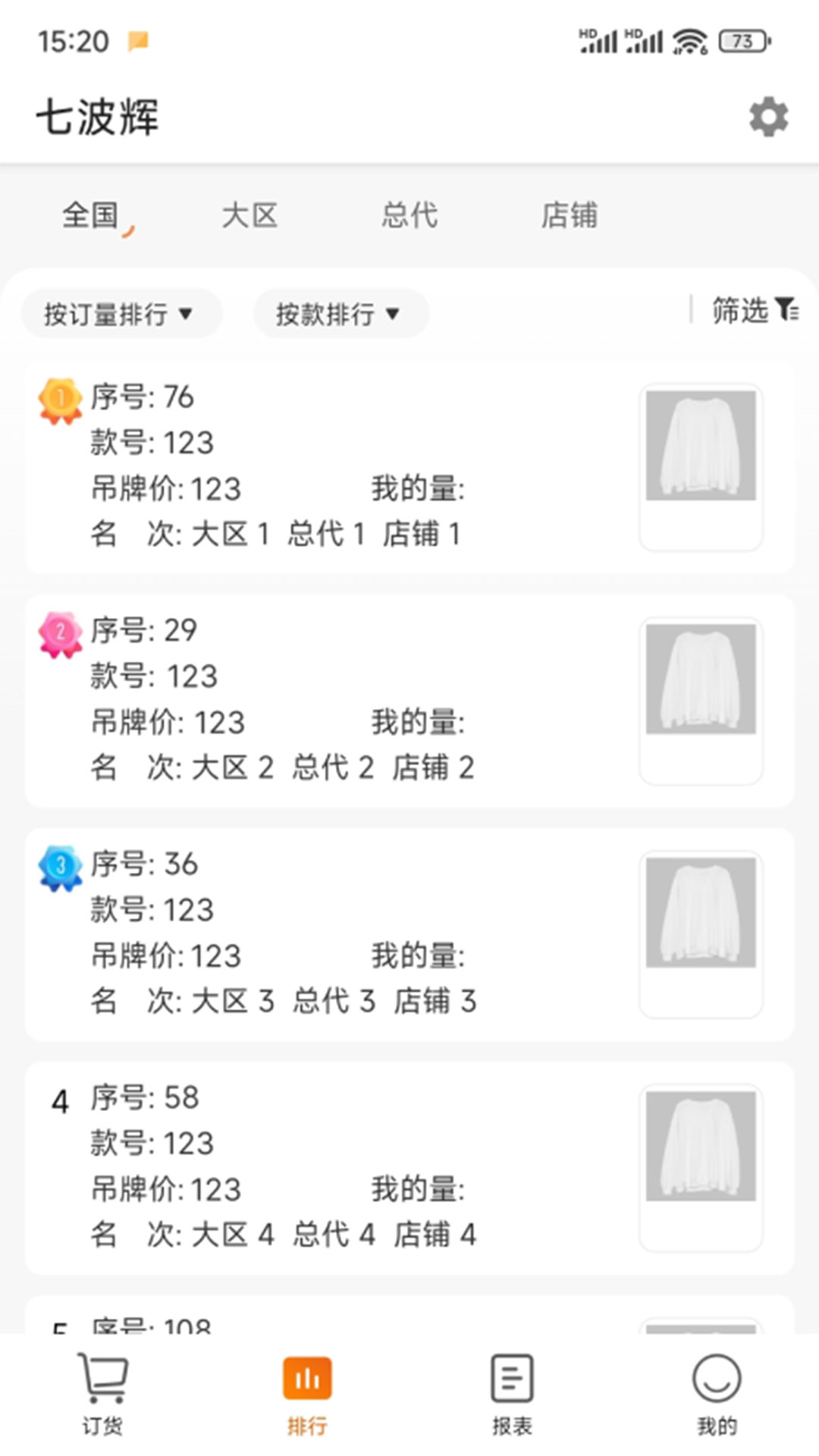
Task: Switch to the 全国 tab
Action: tap(90, 215)
